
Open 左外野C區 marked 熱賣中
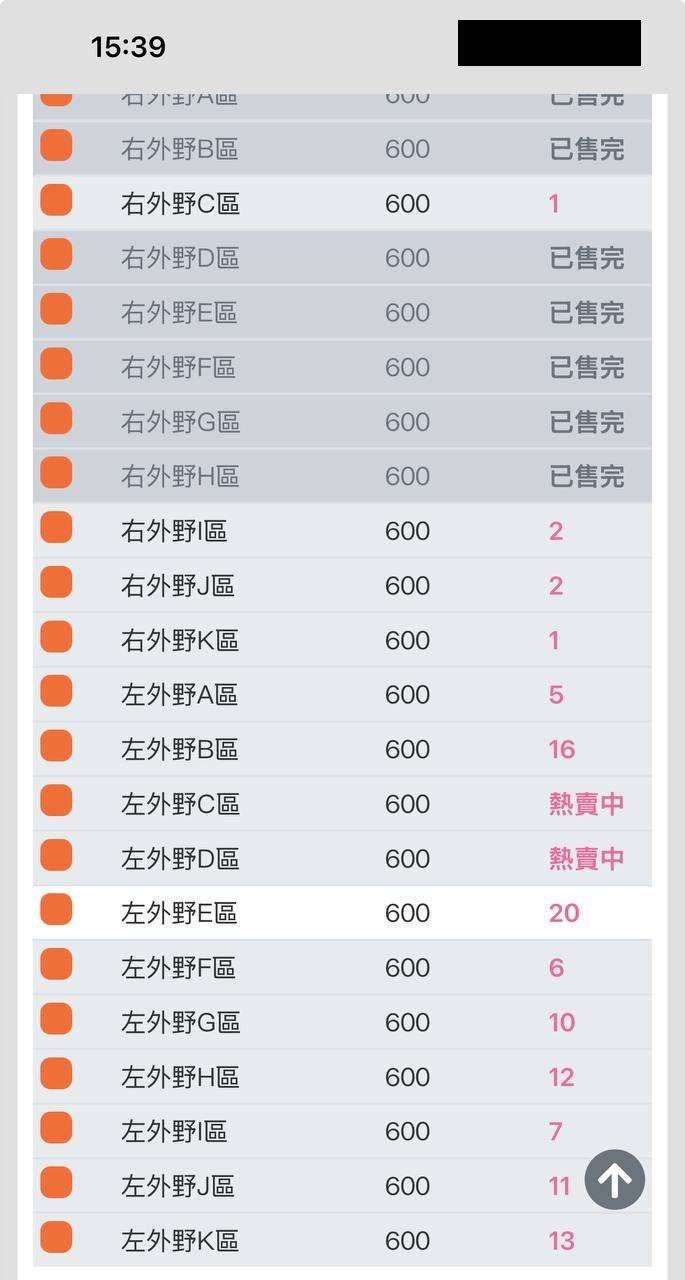[x=180, y=804]
